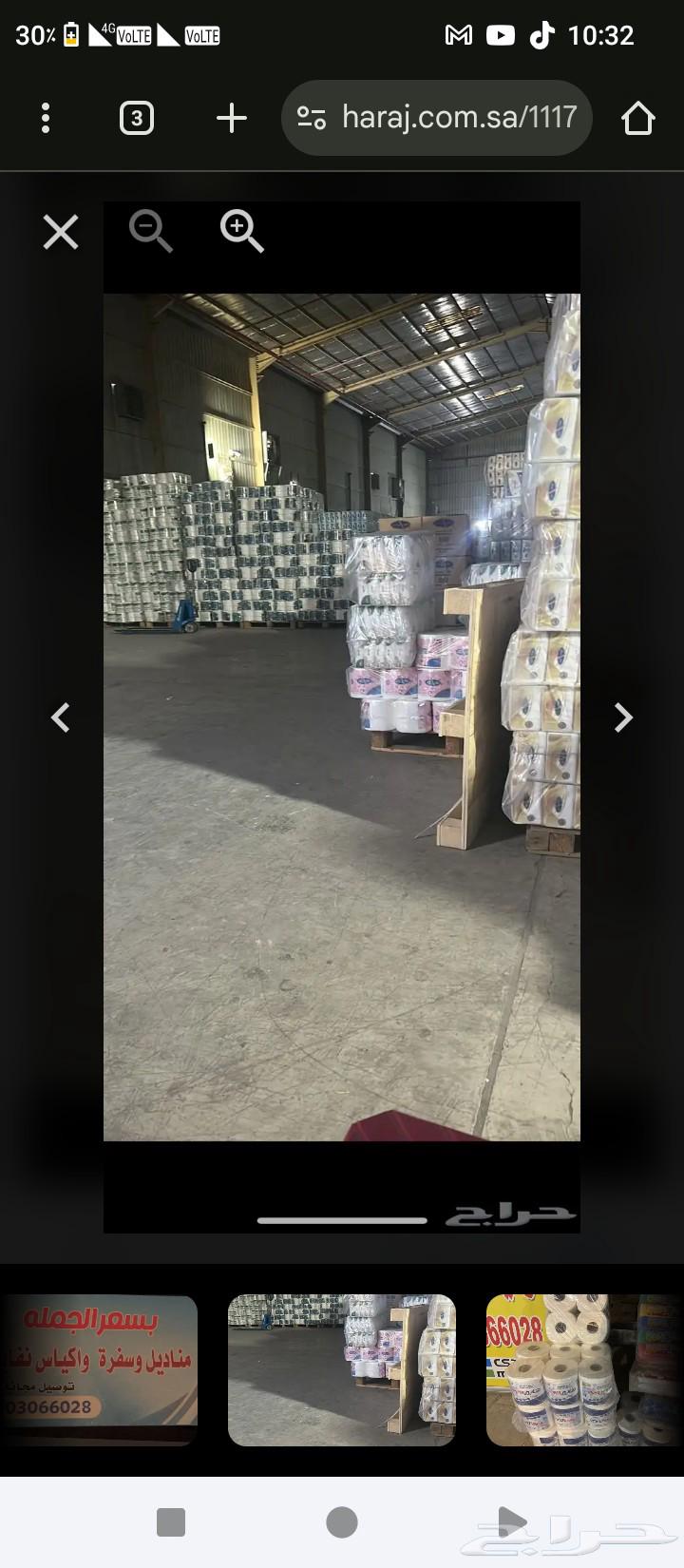The height and width of the screenshot is (1568, 684).
Task: Go to the next image
Action: point(623,717)
